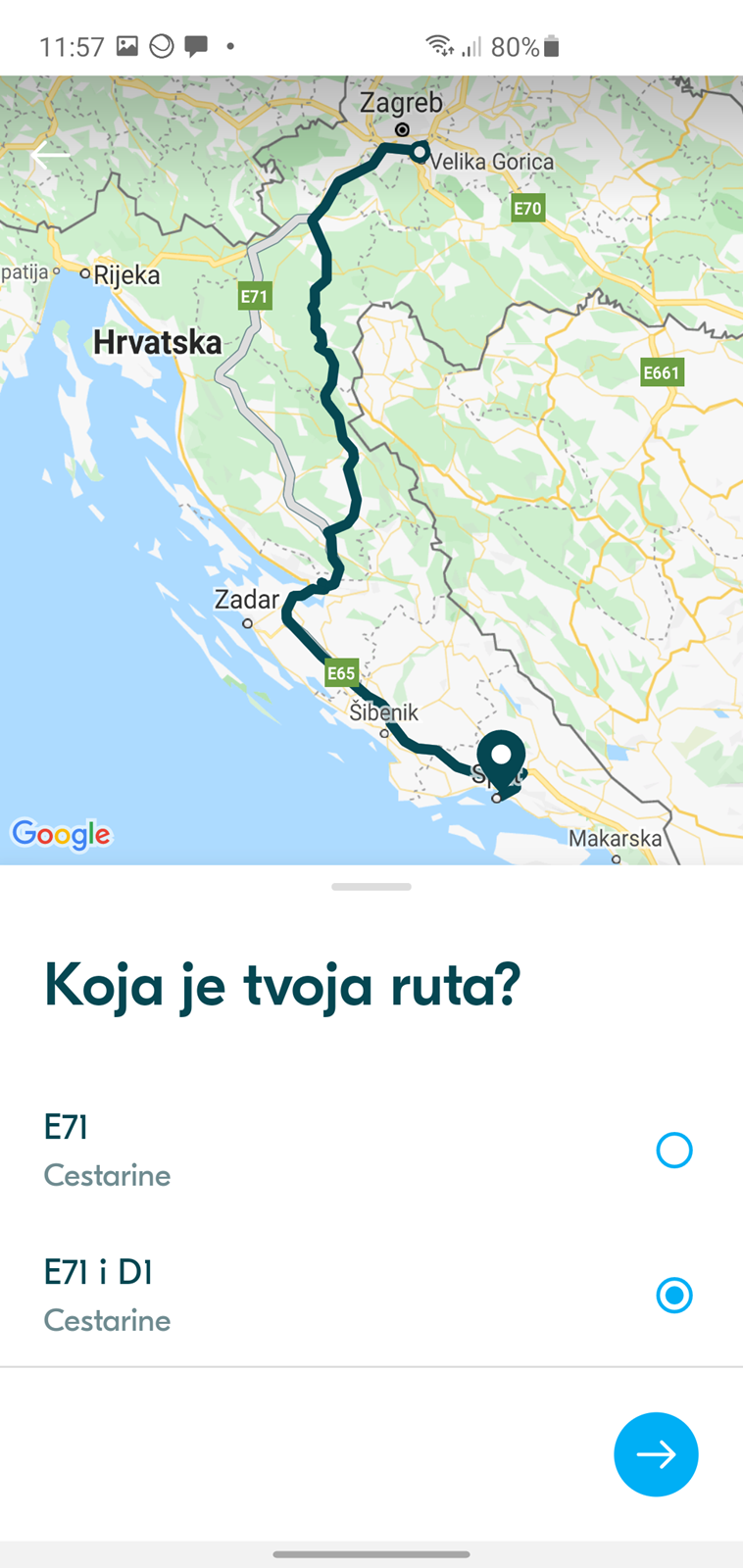Image resolution: width=743 pixels, height=1568 pixels.
Task: Tap the bottom sheet drag handle
Action: click(x=371, y=887)
